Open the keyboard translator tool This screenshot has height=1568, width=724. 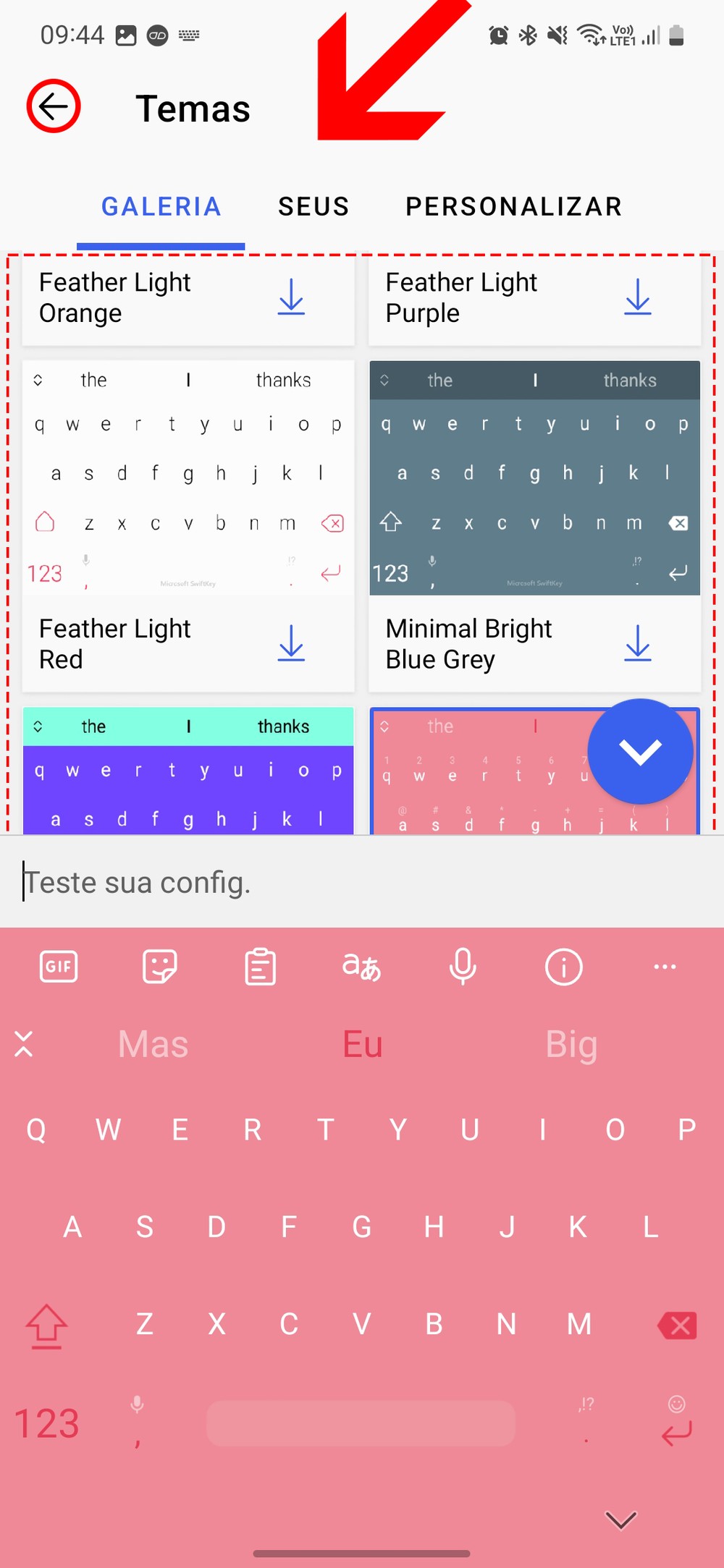361,967
